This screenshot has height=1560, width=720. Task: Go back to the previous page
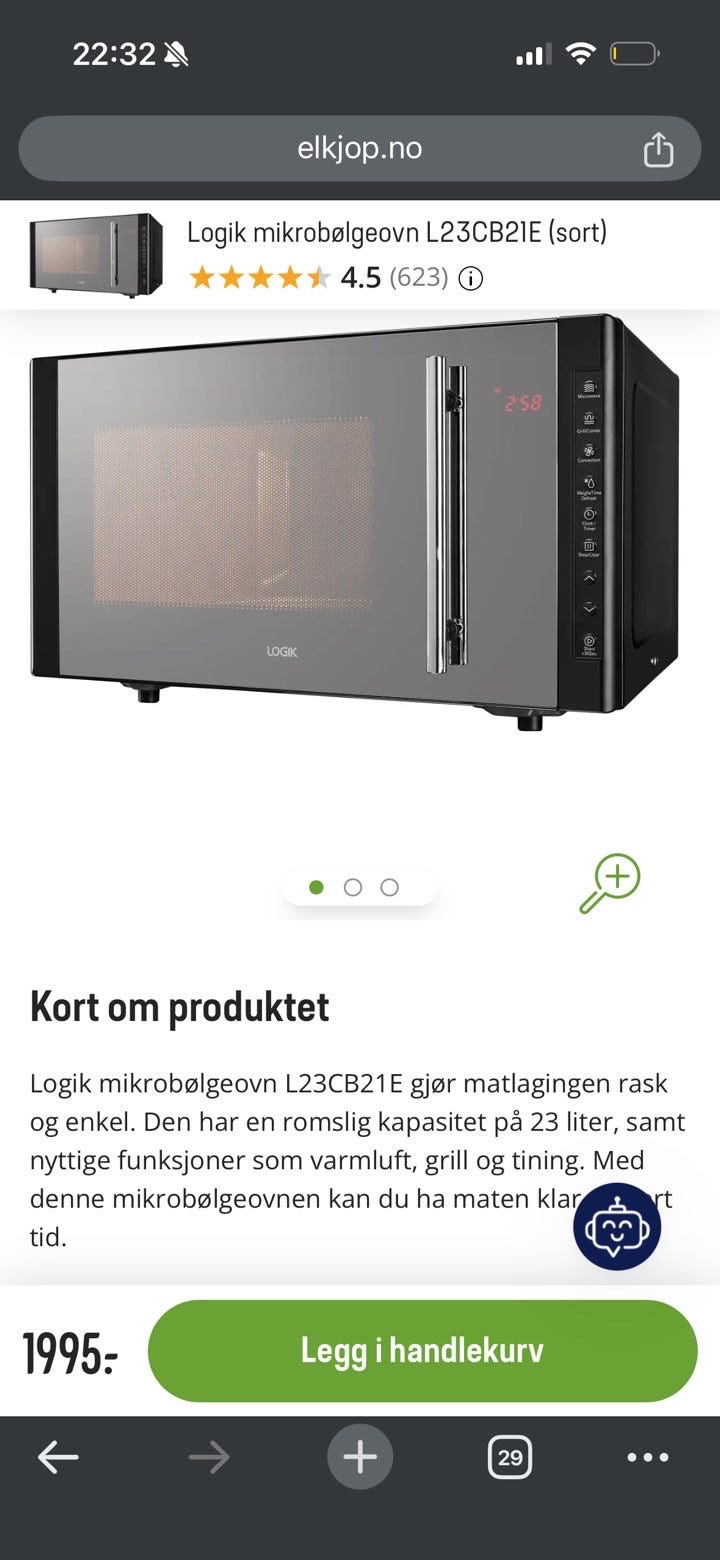pyautogui.click(x=58, y=1457)
